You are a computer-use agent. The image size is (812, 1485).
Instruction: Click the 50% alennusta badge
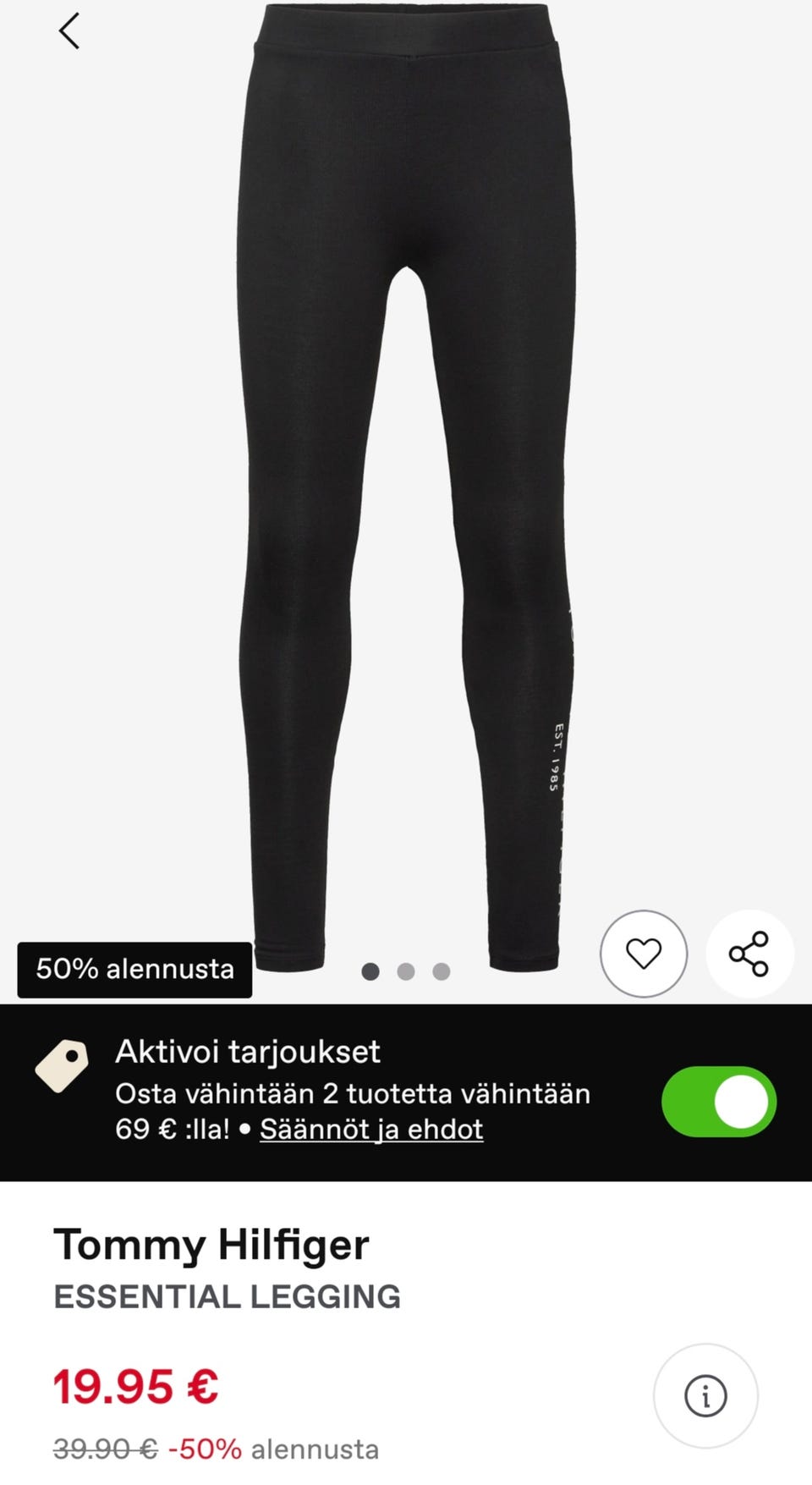coord(134,971)
